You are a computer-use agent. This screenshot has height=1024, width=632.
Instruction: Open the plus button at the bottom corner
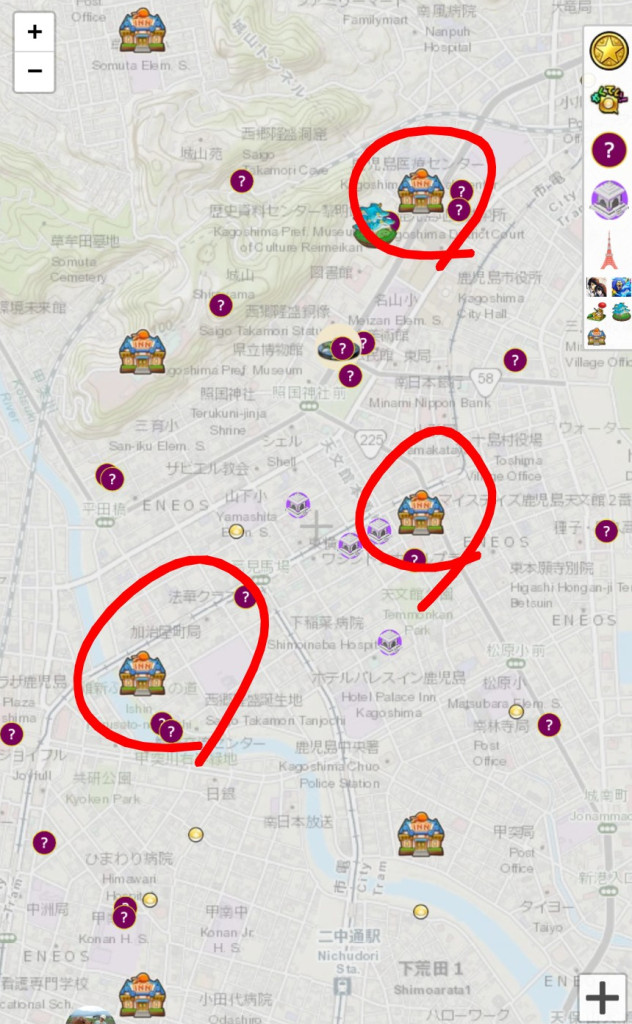point(602,997)
